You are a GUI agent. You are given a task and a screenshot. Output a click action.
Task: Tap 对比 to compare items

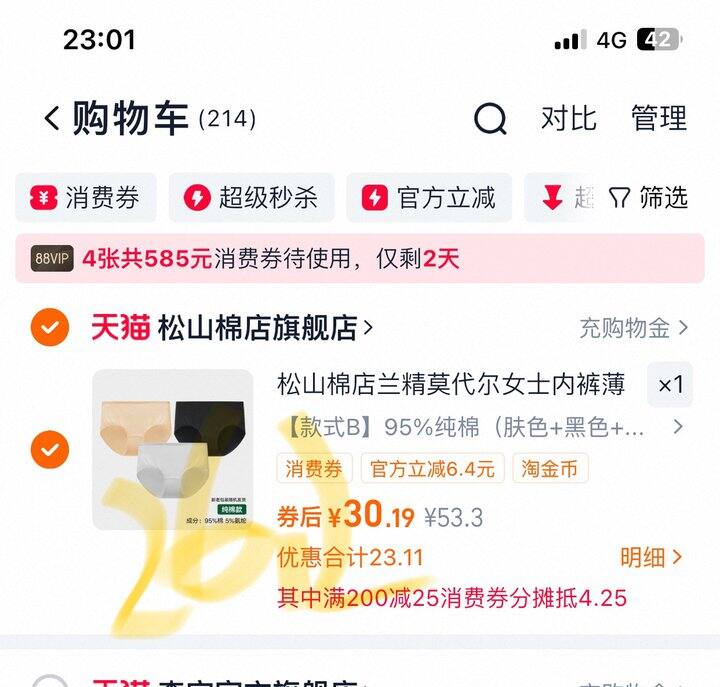pyautogui.click(x=569, y=118)
